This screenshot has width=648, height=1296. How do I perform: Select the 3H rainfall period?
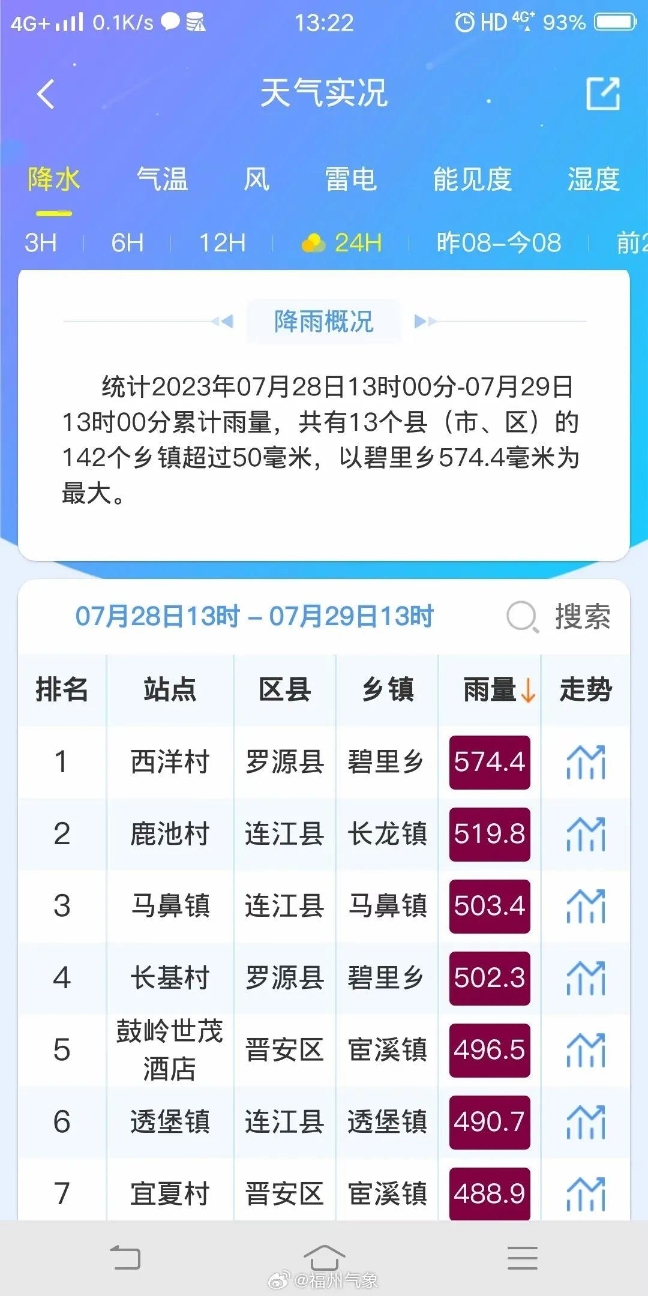(40, 242)
